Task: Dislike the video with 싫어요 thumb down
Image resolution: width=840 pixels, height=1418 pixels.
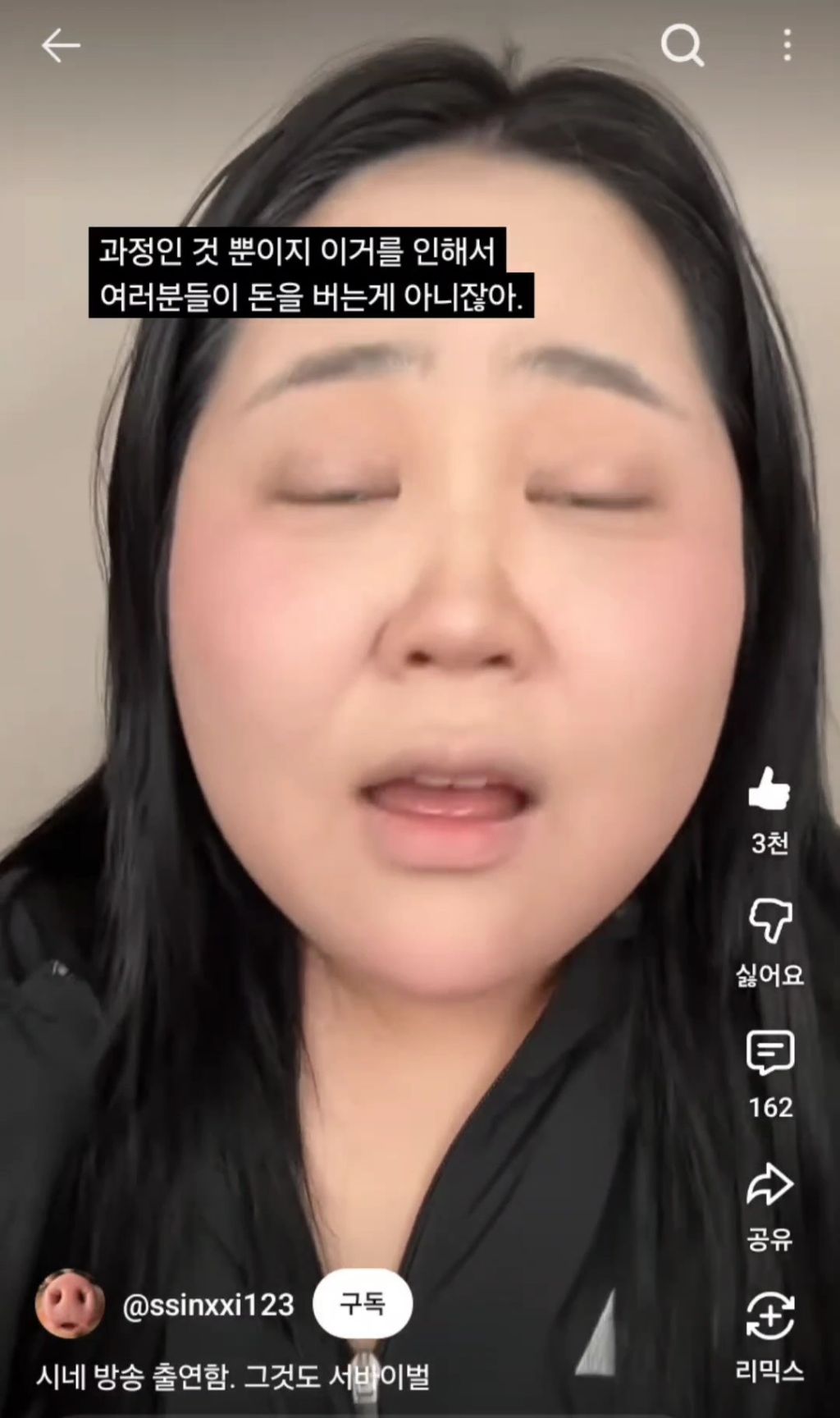Action: (x=769, y=921)
